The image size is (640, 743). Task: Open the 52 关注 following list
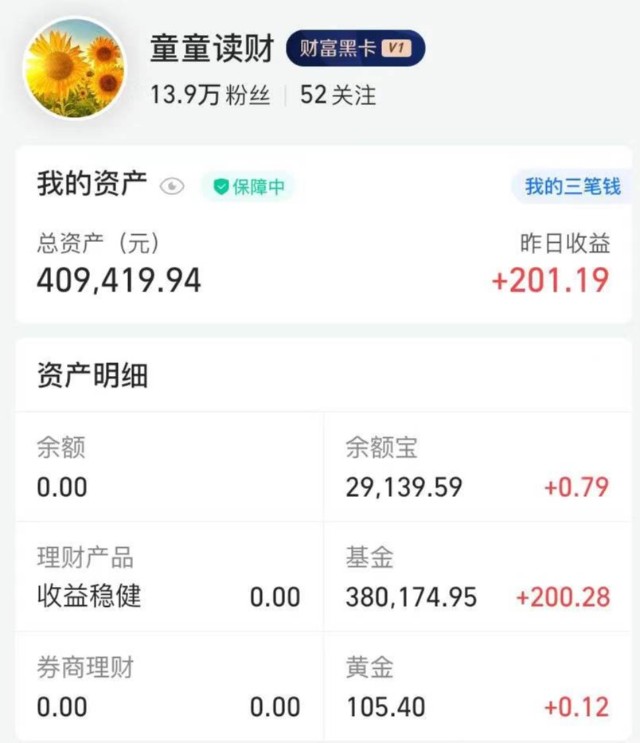click(338, 96)
